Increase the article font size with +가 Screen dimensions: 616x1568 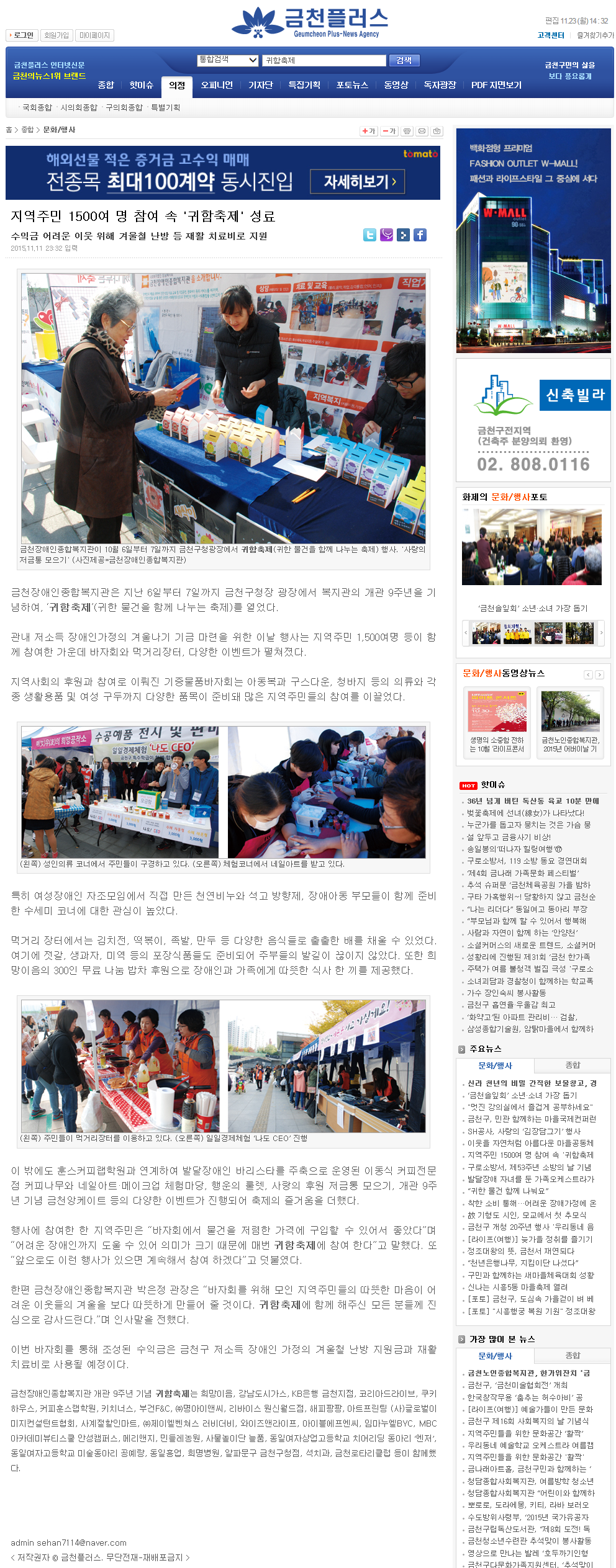369,131
